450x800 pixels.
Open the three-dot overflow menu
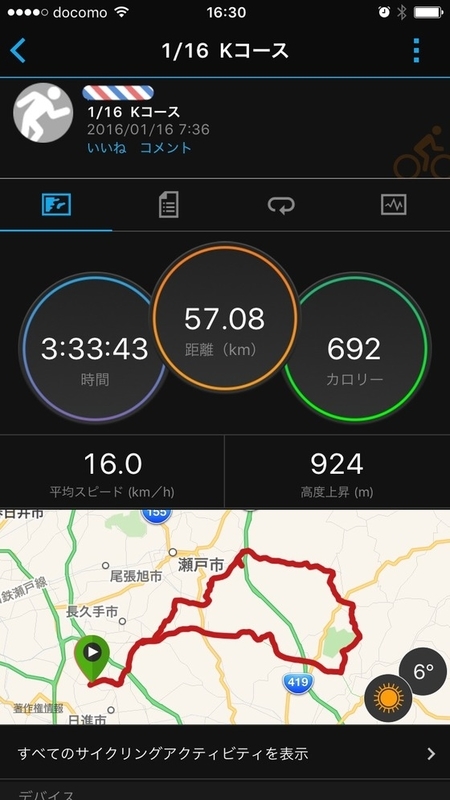(x=416, y=51)
